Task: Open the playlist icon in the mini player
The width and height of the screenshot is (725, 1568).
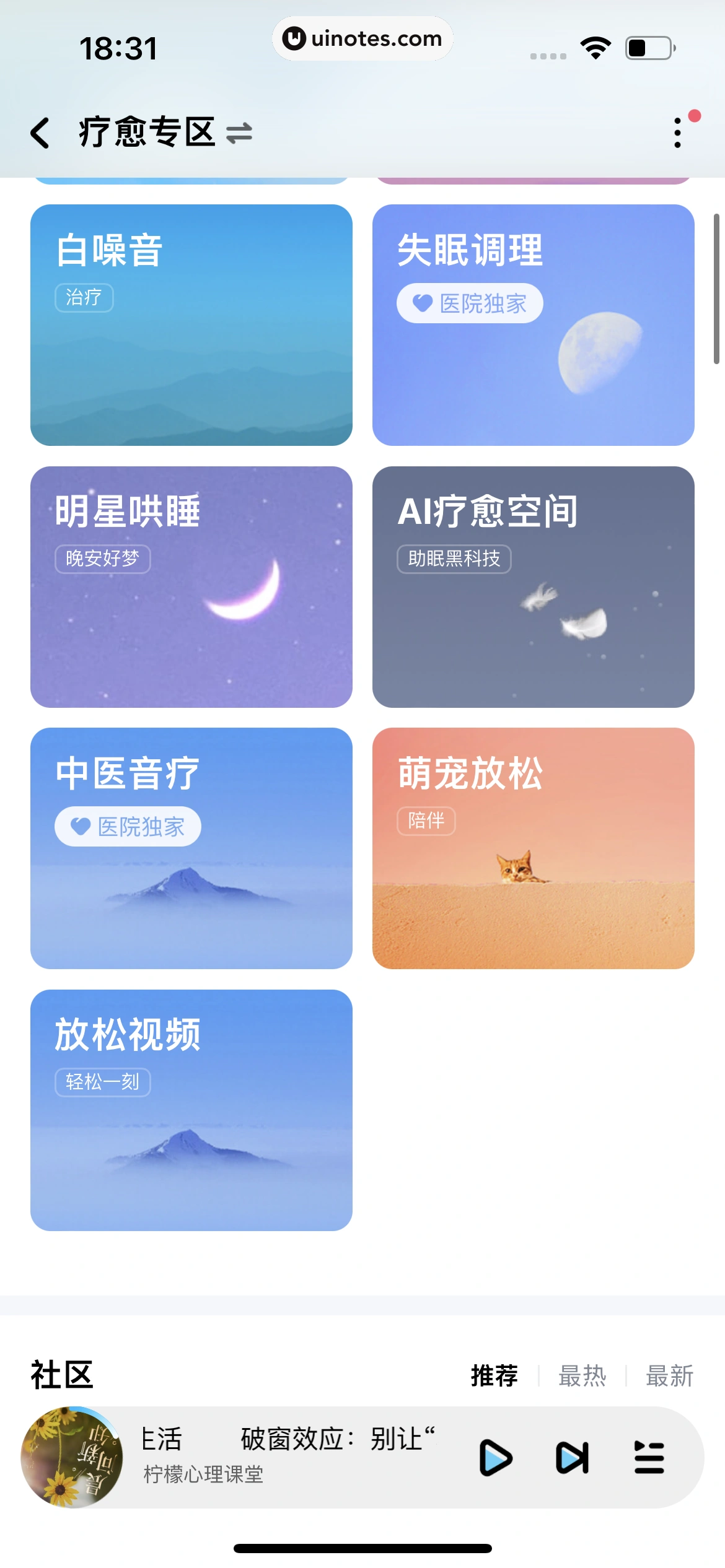Action: [x=649, y=1458]
